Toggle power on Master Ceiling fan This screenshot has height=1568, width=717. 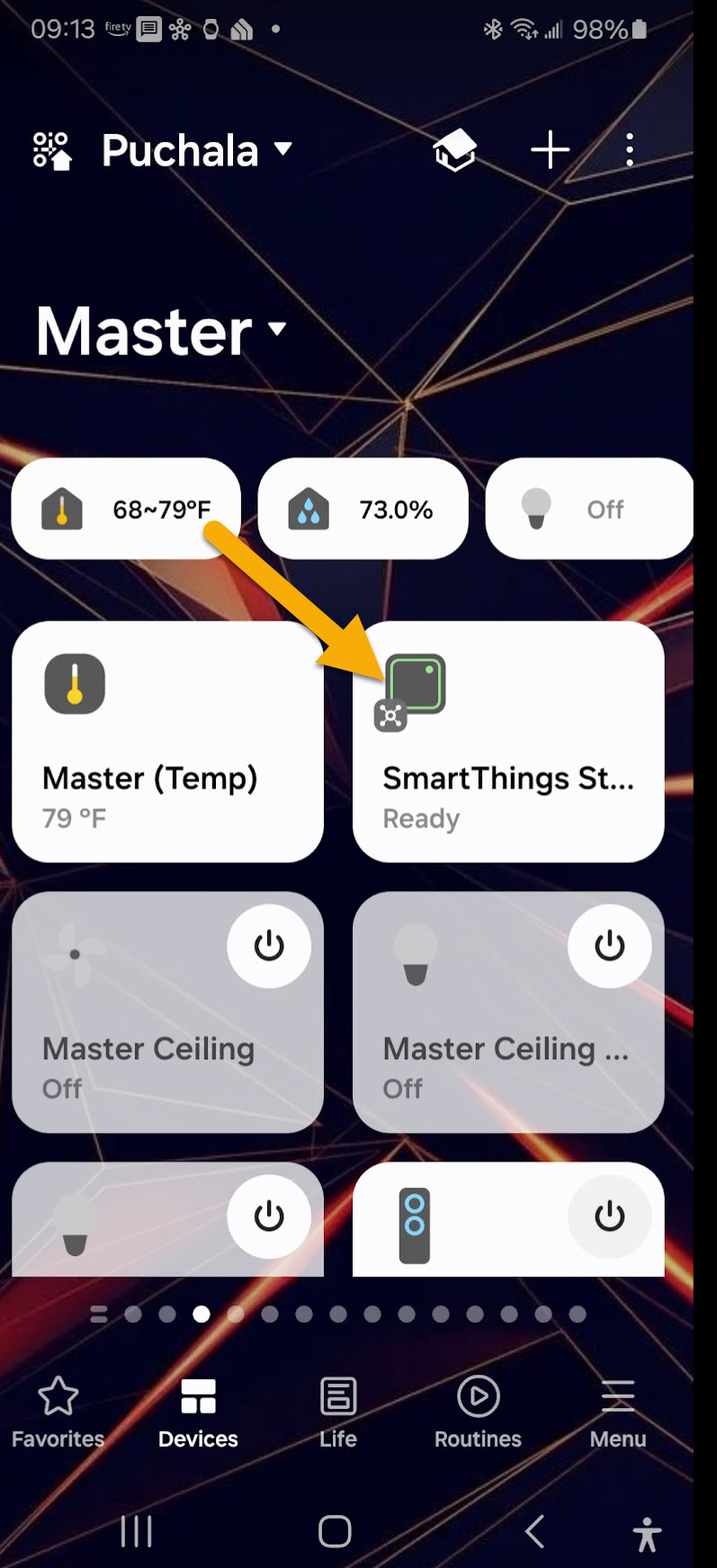click(x=269, y=946)
